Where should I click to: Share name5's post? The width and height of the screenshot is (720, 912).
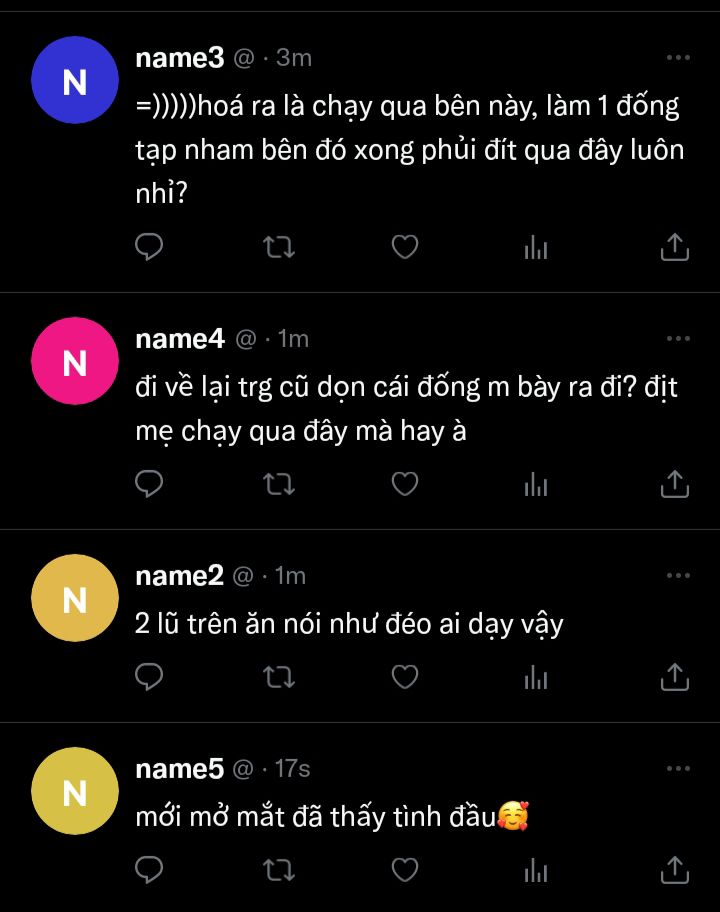(x=675, y=869)
